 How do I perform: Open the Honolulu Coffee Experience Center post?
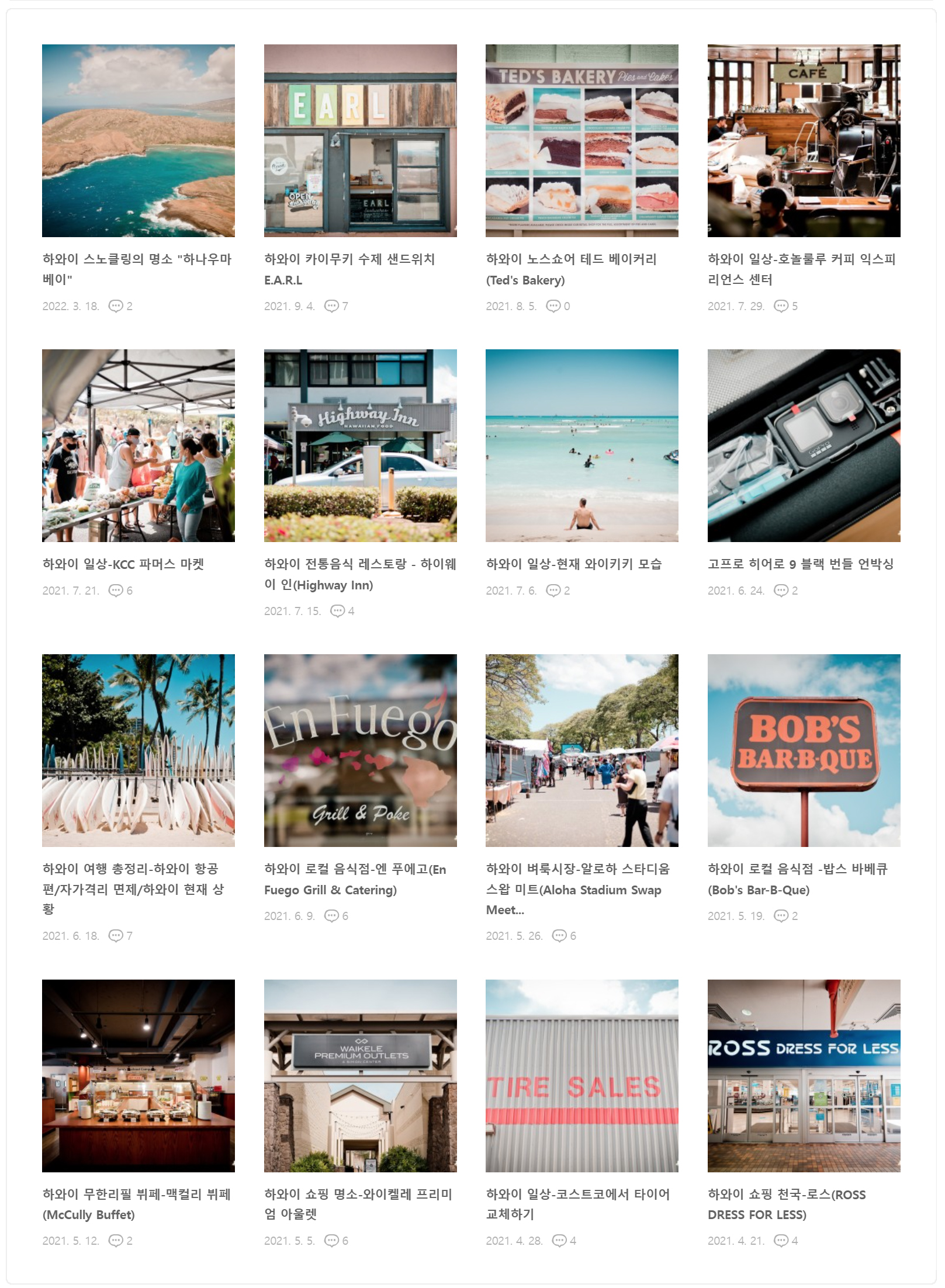click(x=804, y=141)
